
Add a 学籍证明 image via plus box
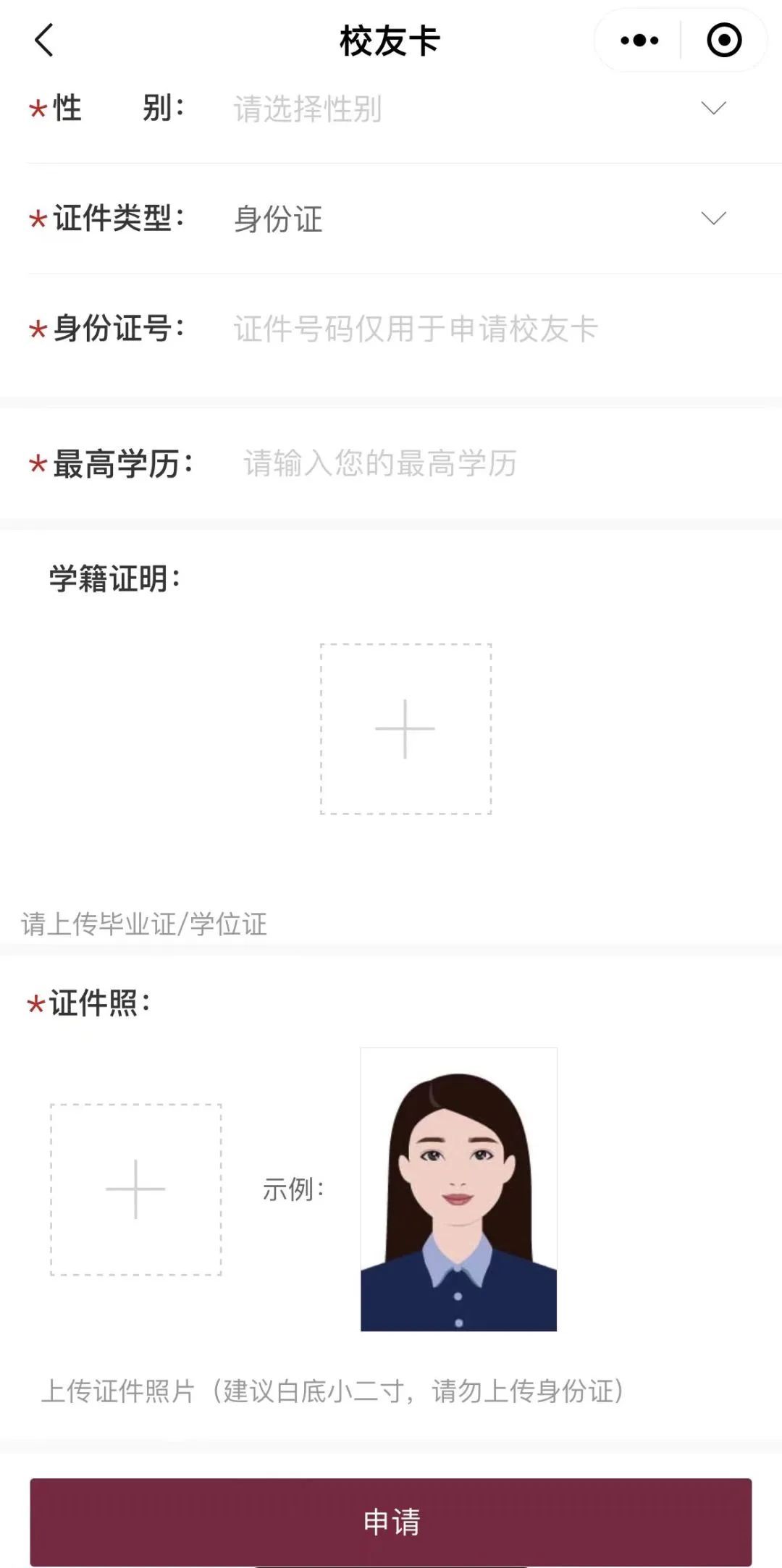[x=405, y=729]
